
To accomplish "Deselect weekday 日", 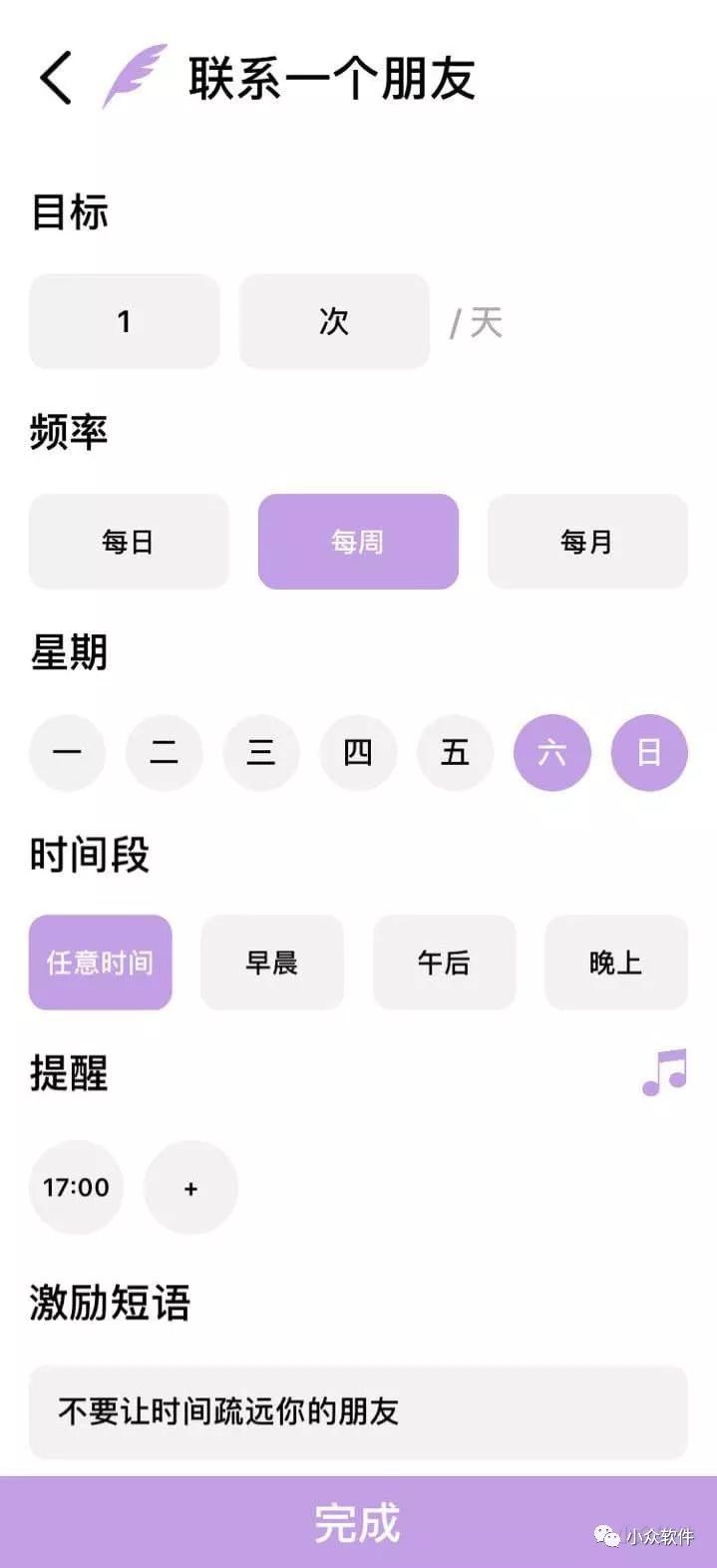I will coord(649,752).
